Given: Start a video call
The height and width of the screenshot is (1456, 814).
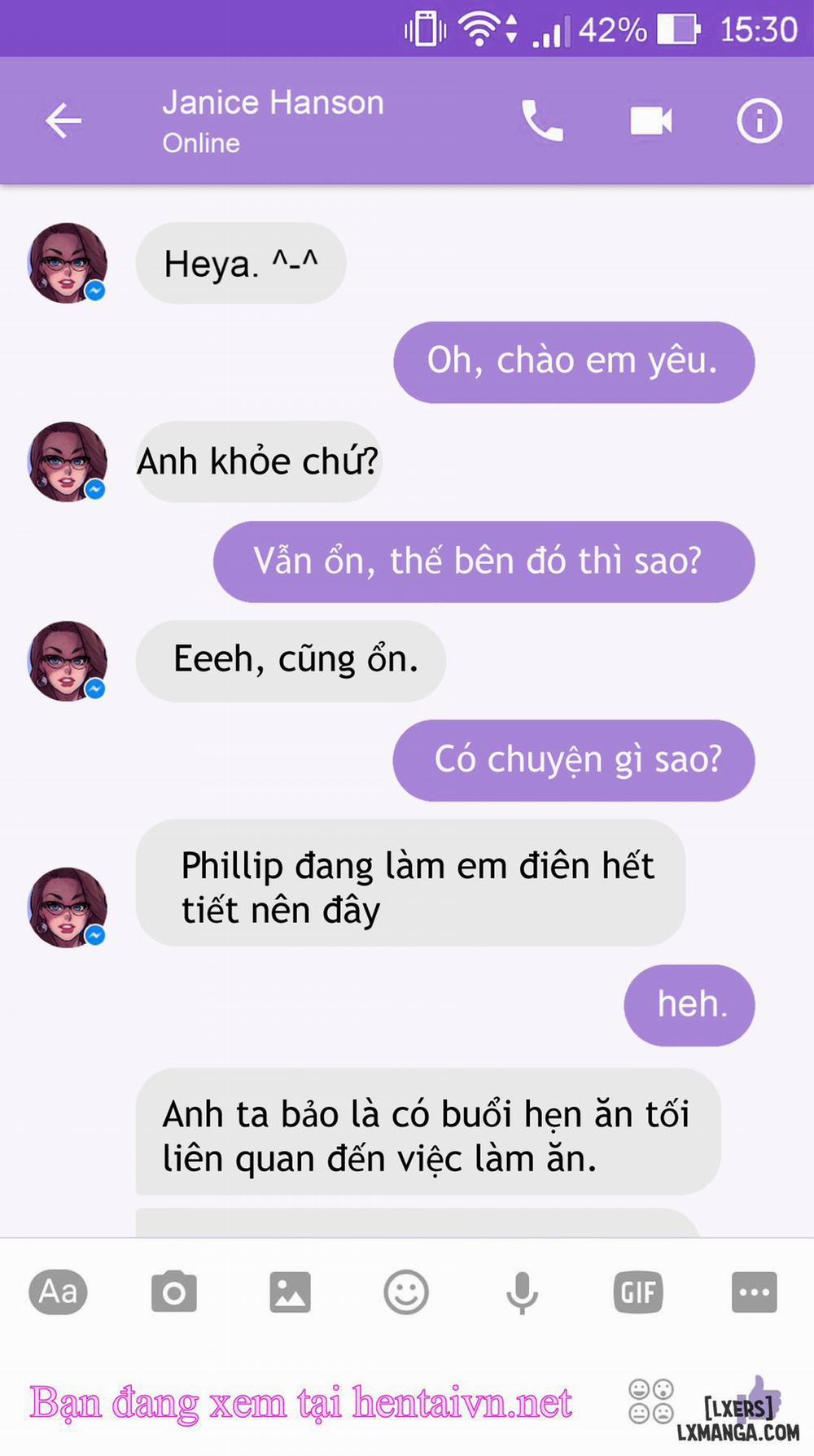Looking at the screenshot, I should (650, 120).
